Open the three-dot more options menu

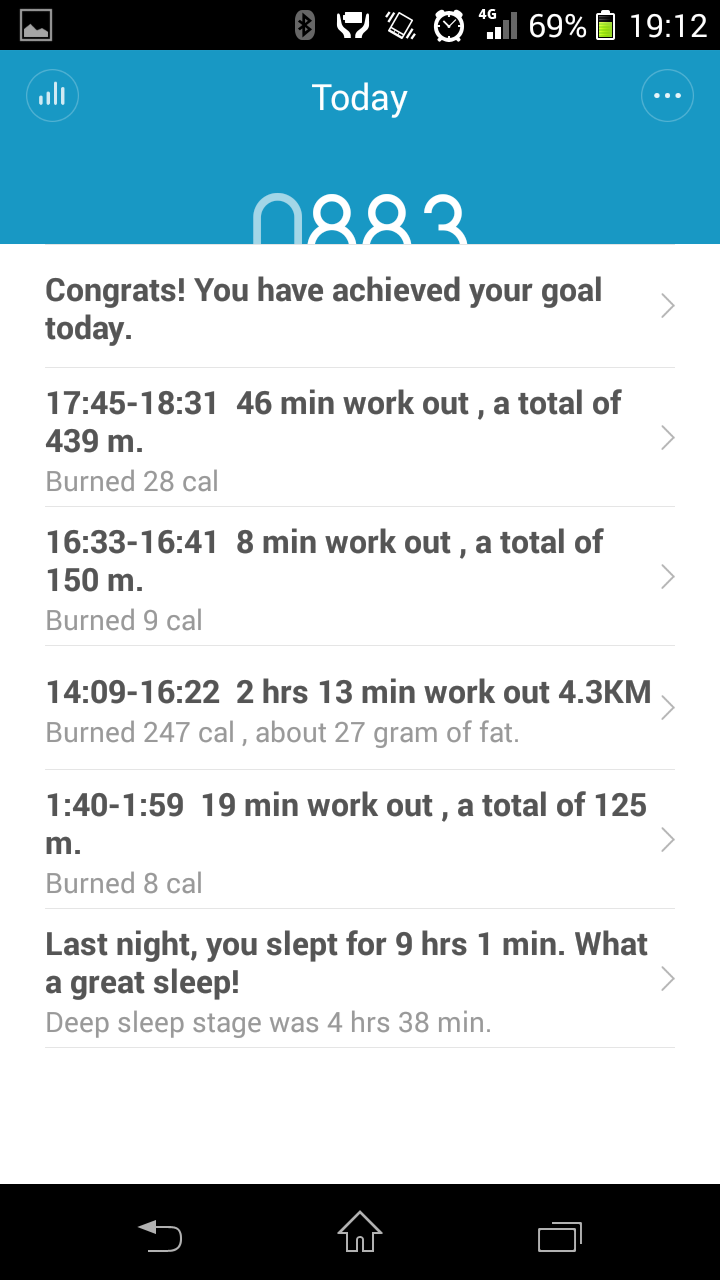[x=667, y=96]
